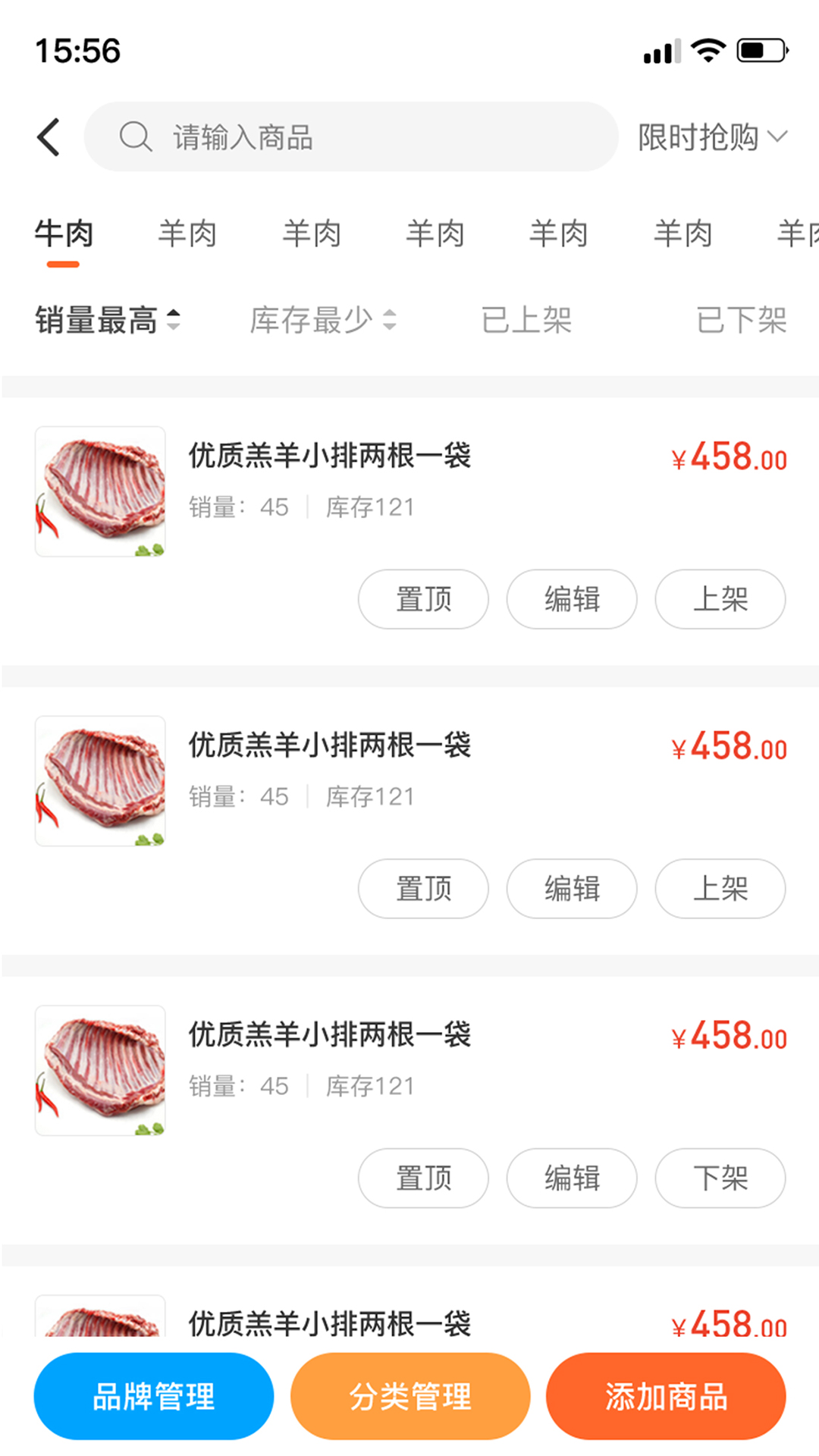This screenshot has height=1456, width=819.
Task: Expand the 限时抢购 dropdown
Action: coord(712,137)
